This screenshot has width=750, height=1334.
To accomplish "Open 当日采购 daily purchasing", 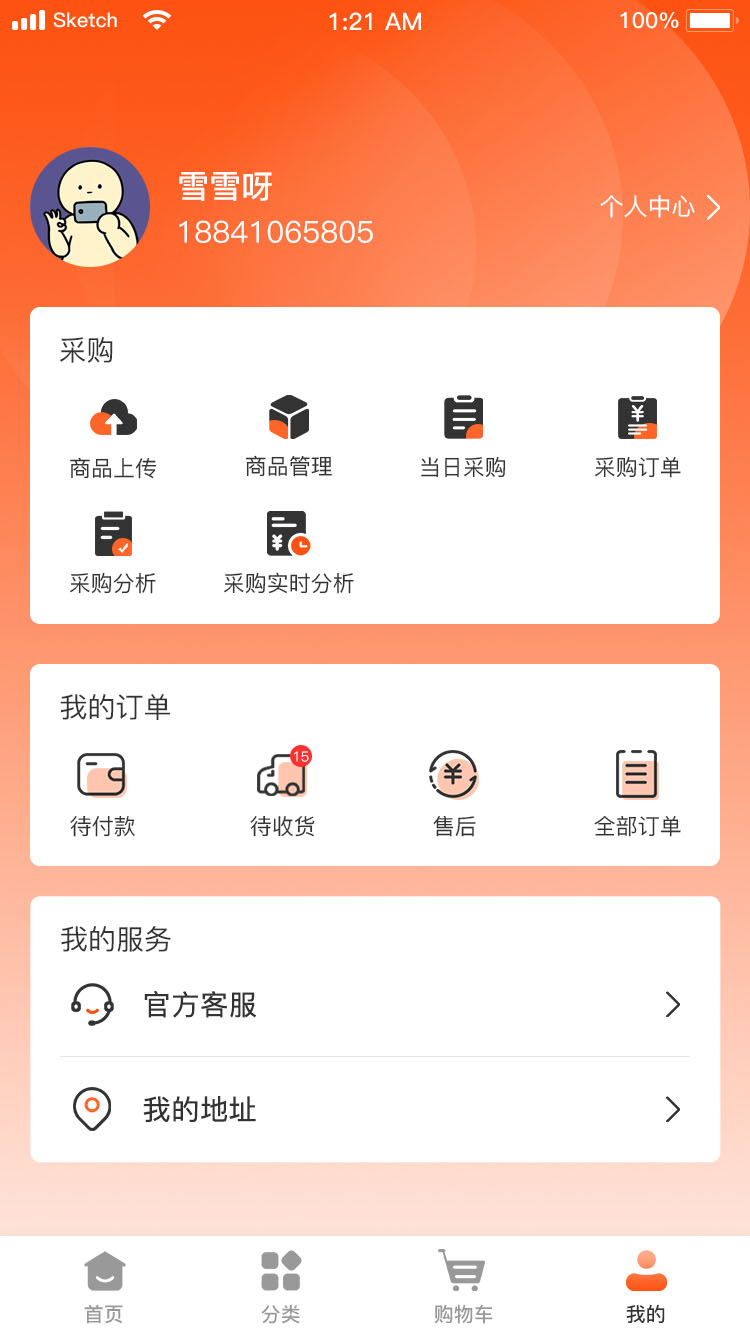I will tap(463, 437).
